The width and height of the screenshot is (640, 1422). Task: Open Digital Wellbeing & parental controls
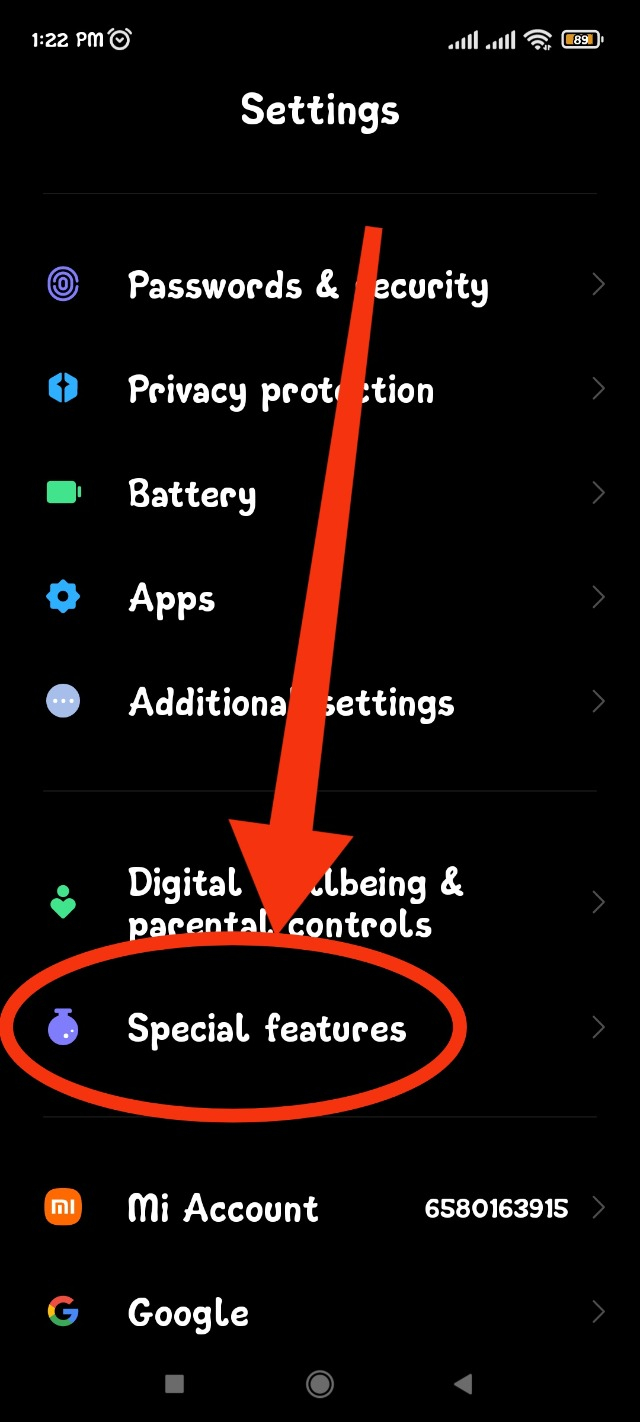pos(295,902)
